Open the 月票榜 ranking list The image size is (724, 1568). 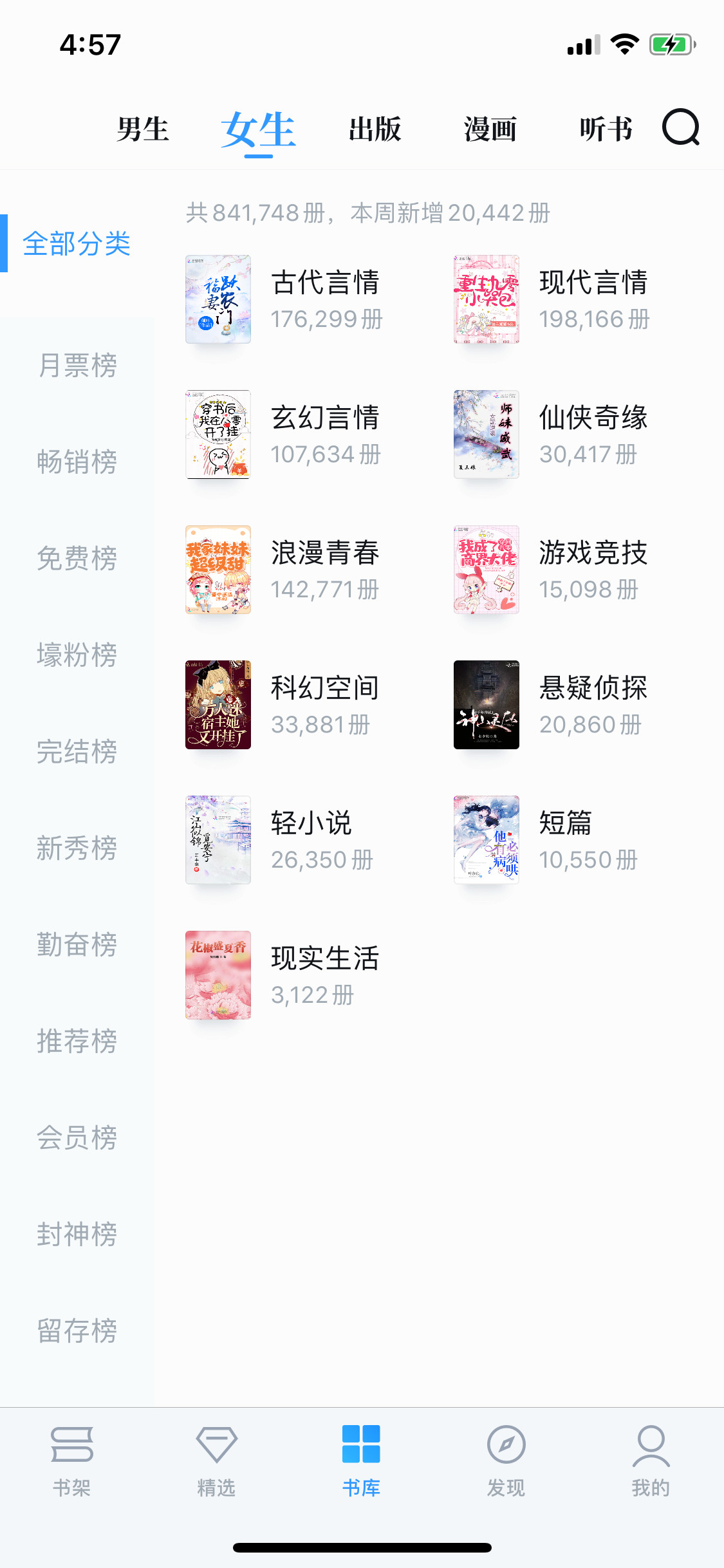point(77,366)
